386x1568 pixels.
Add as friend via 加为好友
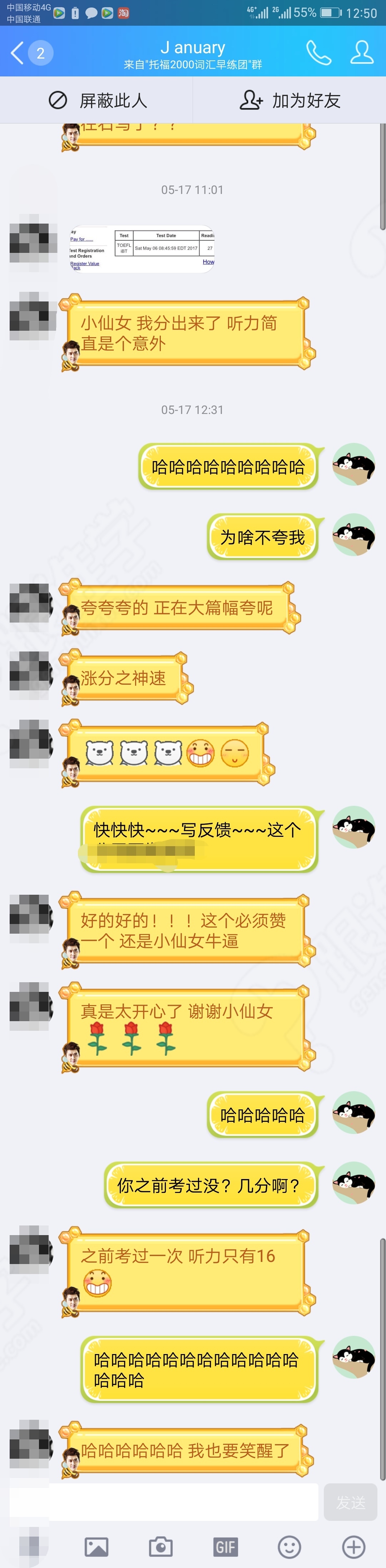[x=290, y=100]
